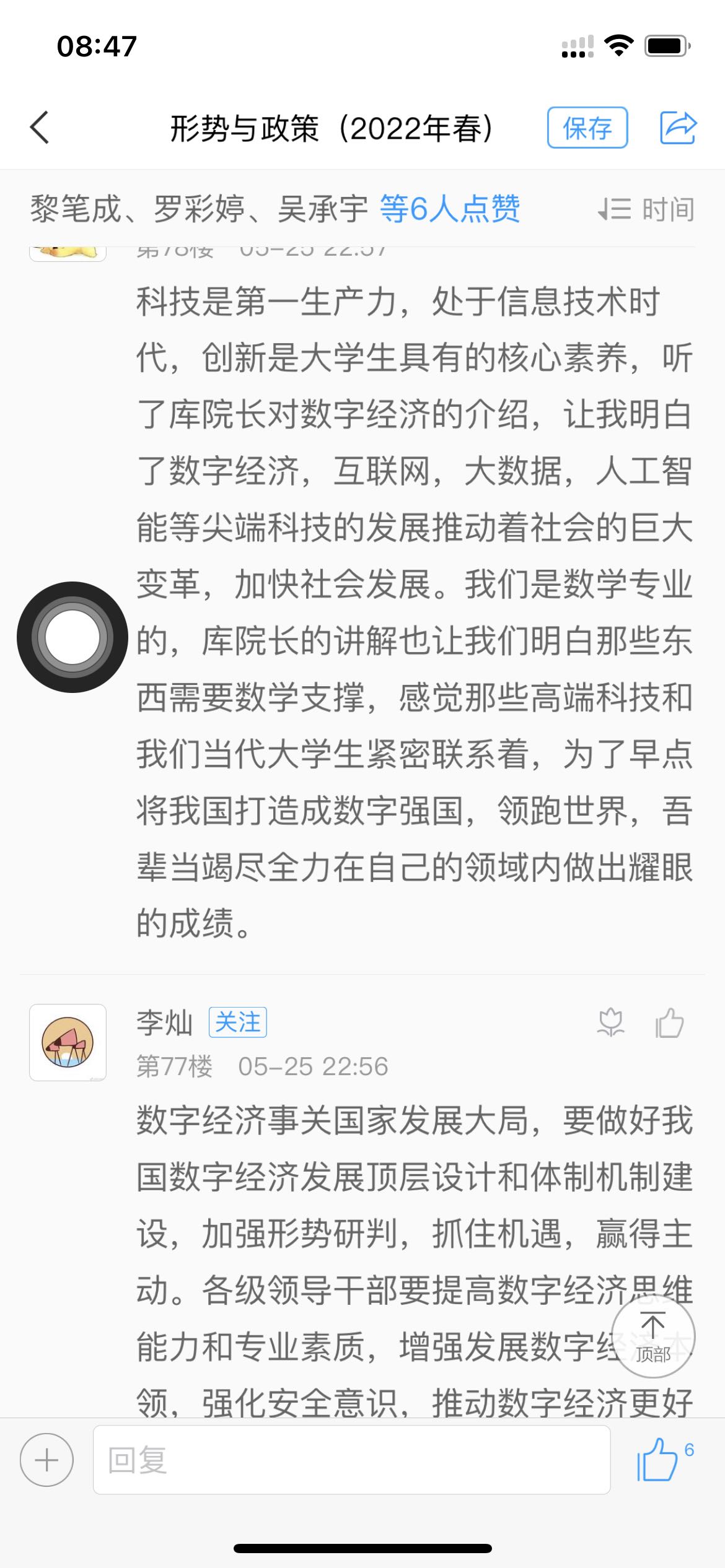725x1568 pixels.
Task: Send a flower to 李灿's reply
Action: click(610, 1022)
